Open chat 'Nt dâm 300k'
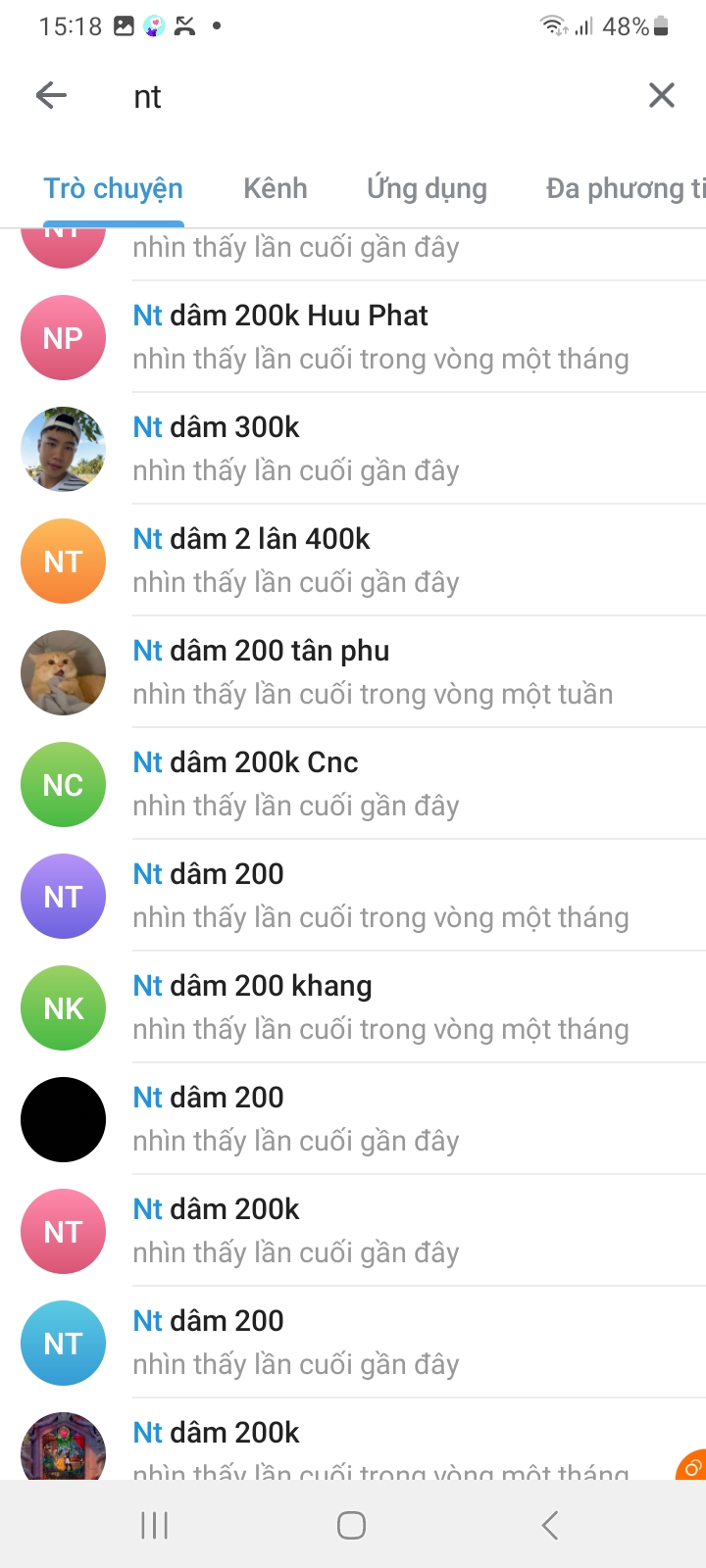 click(353, 449)
